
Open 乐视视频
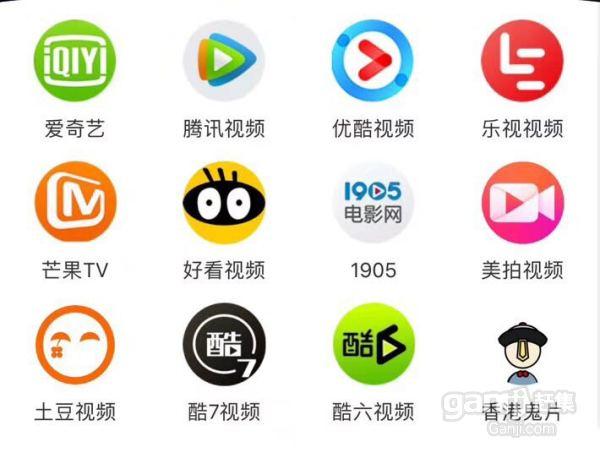click(522, 62)
